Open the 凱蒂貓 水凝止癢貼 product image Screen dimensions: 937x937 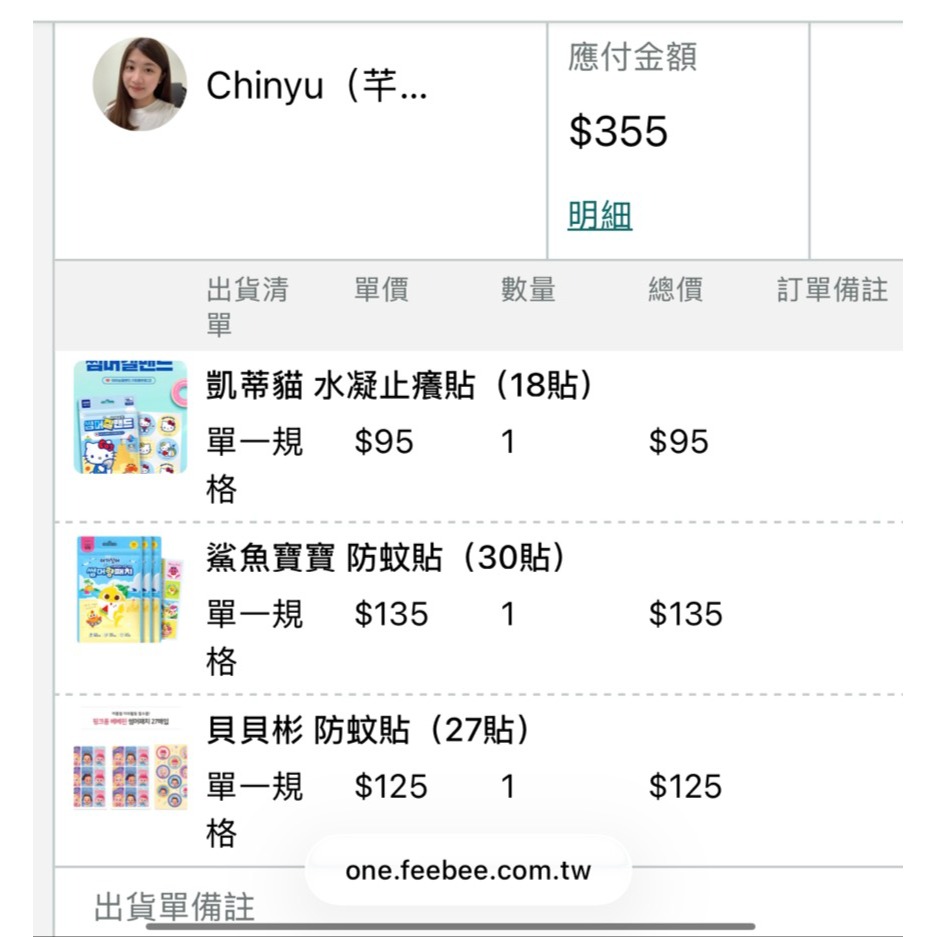coord(130,417)
